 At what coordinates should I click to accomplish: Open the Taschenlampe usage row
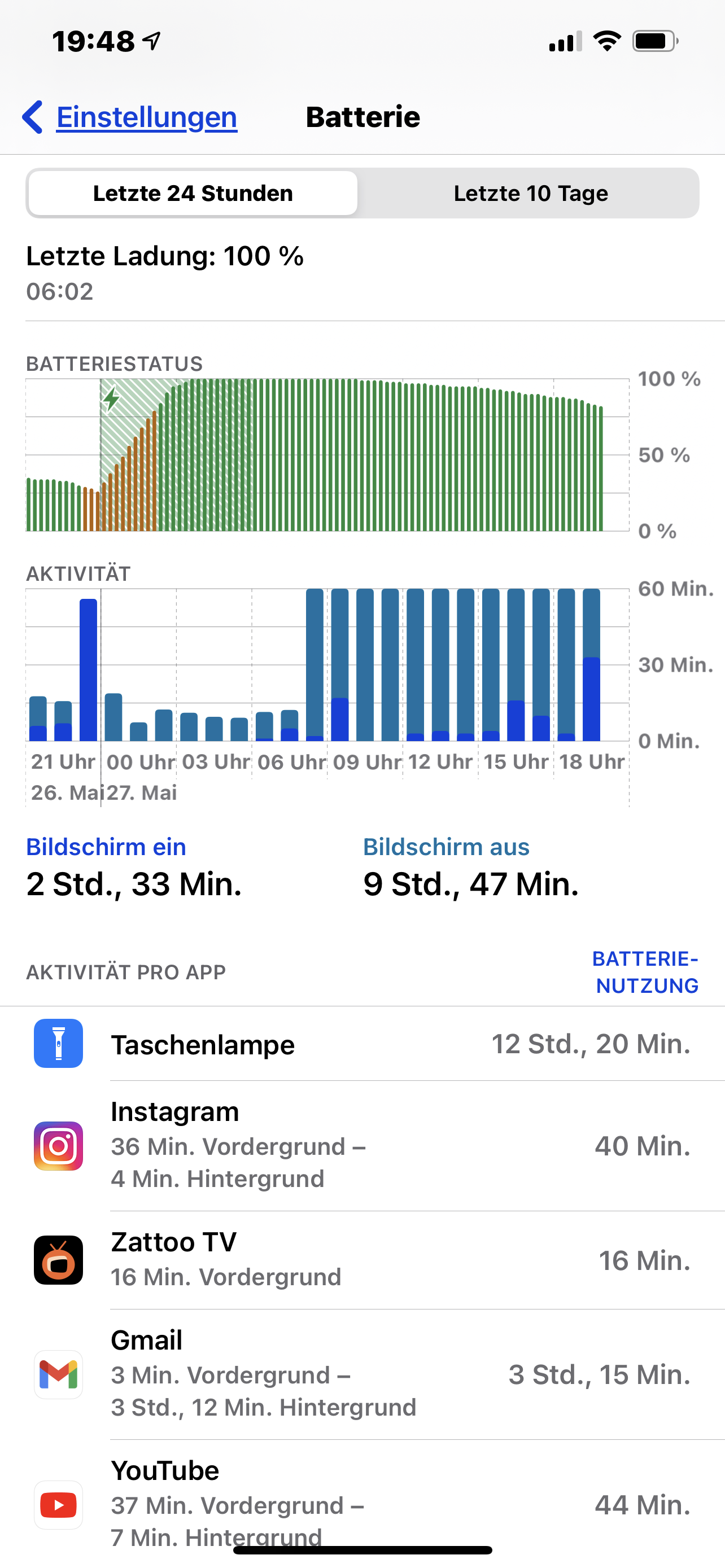[x=362, y=1044]
